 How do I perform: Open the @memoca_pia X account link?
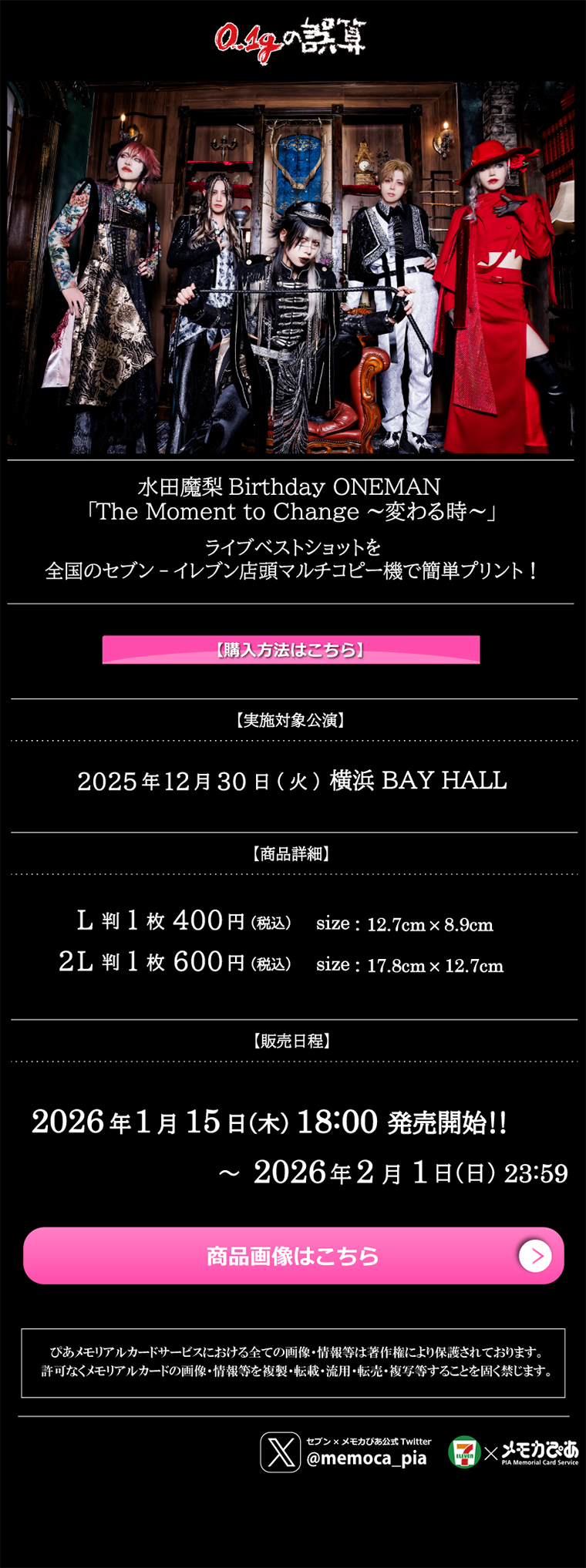tap(345, 1452)
